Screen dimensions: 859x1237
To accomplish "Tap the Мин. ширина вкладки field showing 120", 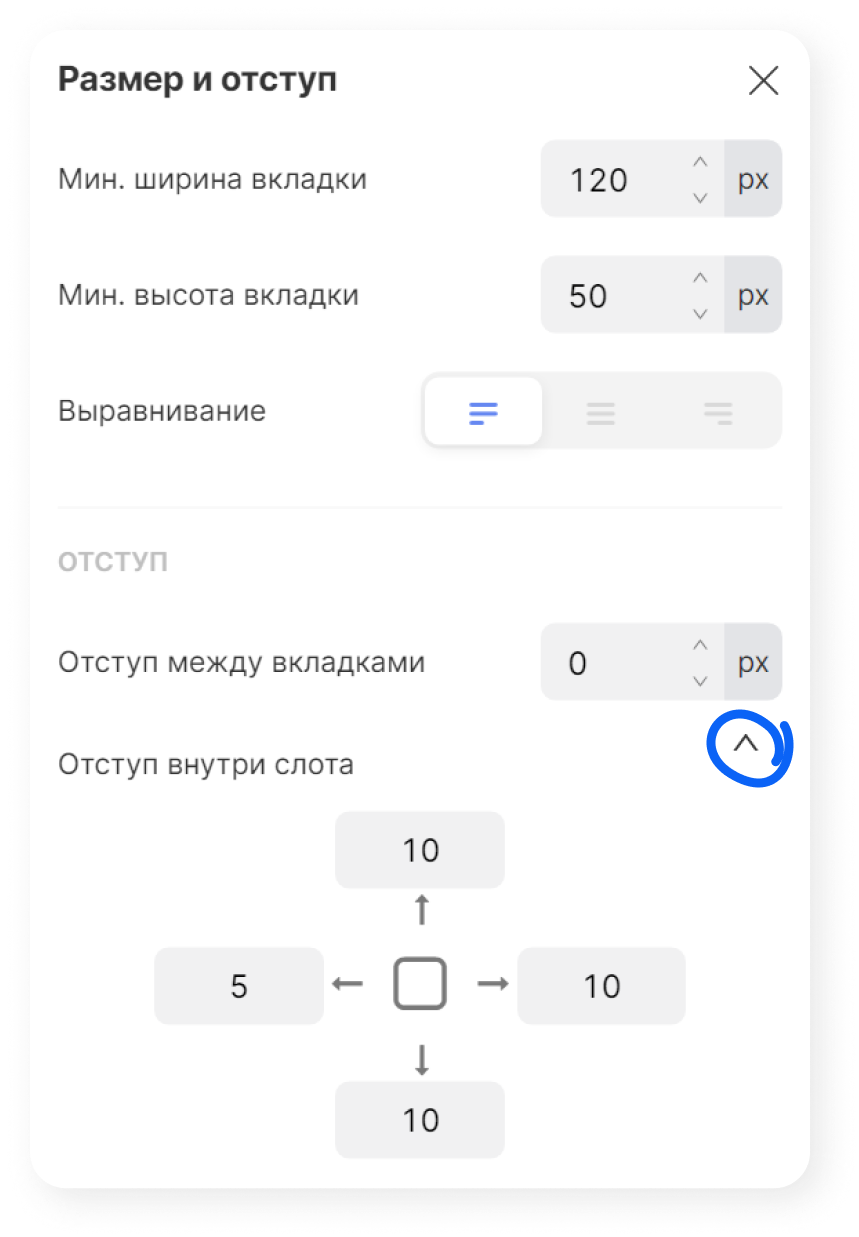I will click(610, 180).
